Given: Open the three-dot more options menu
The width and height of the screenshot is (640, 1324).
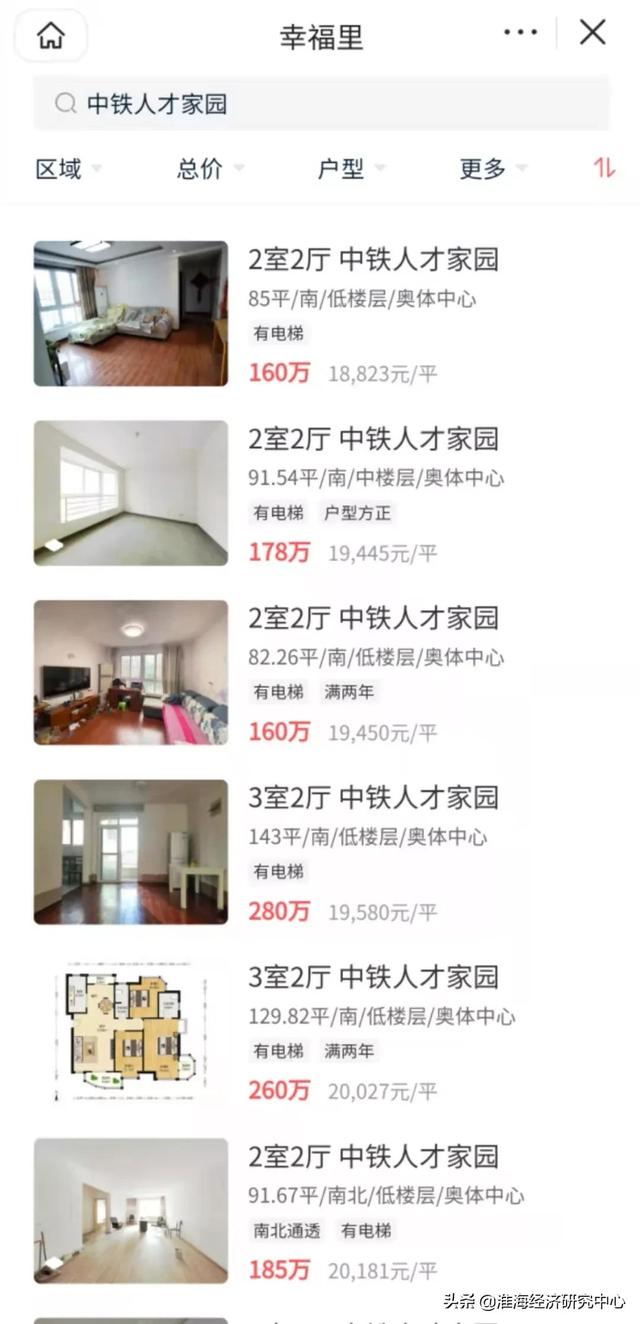Looking at the screenshot, I should pyautogui.click(x=520, y=33).
